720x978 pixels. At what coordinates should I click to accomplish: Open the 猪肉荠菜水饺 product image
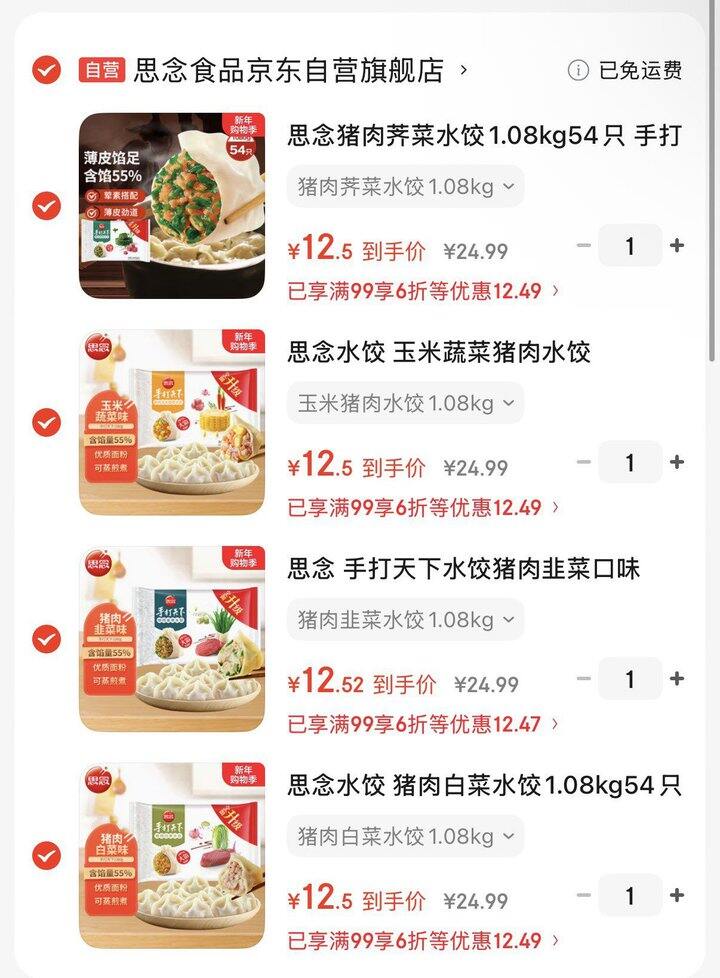[172, 206]
